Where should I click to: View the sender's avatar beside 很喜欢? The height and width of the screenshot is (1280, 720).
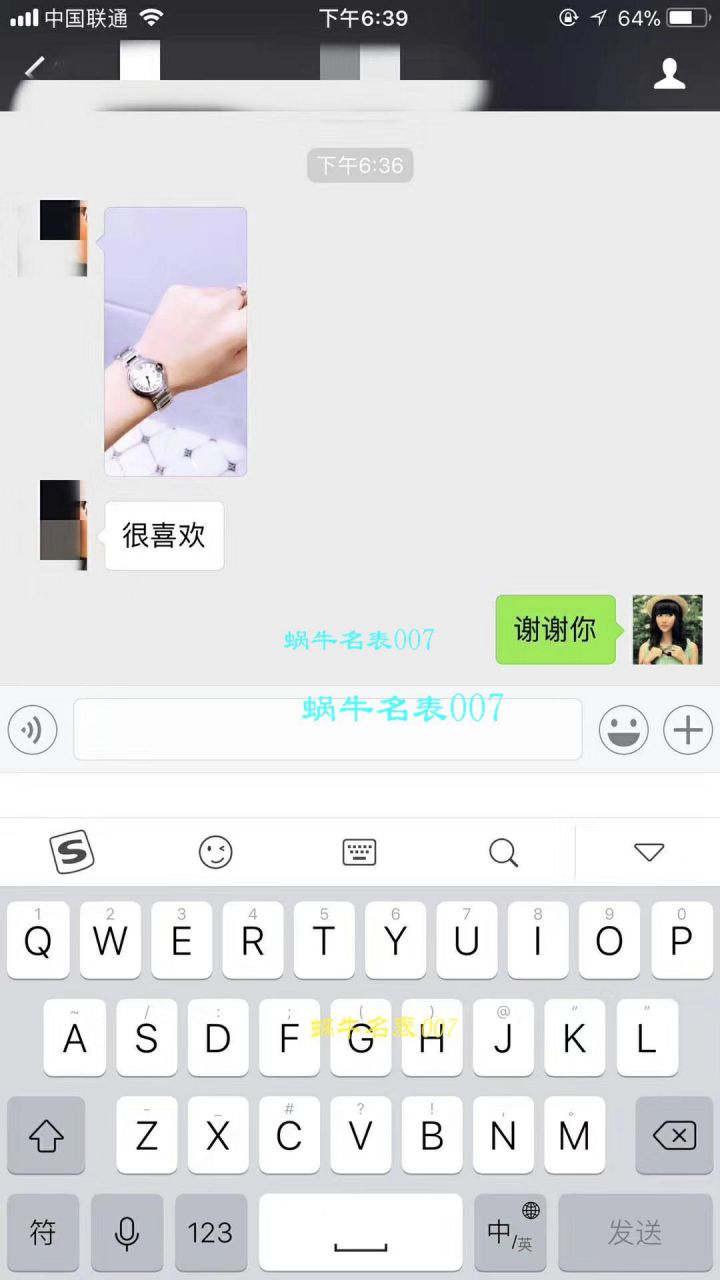[x=63, y=525]
